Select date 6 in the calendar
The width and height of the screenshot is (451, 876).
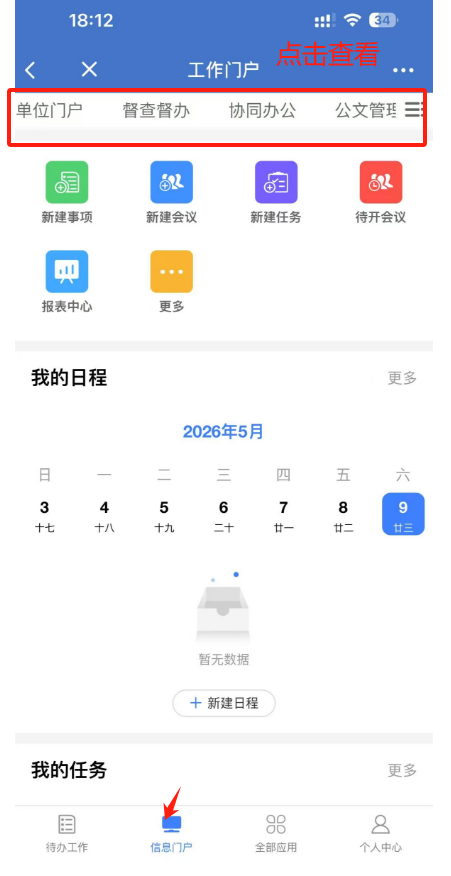pyautogui.click(x=224, y=515)
